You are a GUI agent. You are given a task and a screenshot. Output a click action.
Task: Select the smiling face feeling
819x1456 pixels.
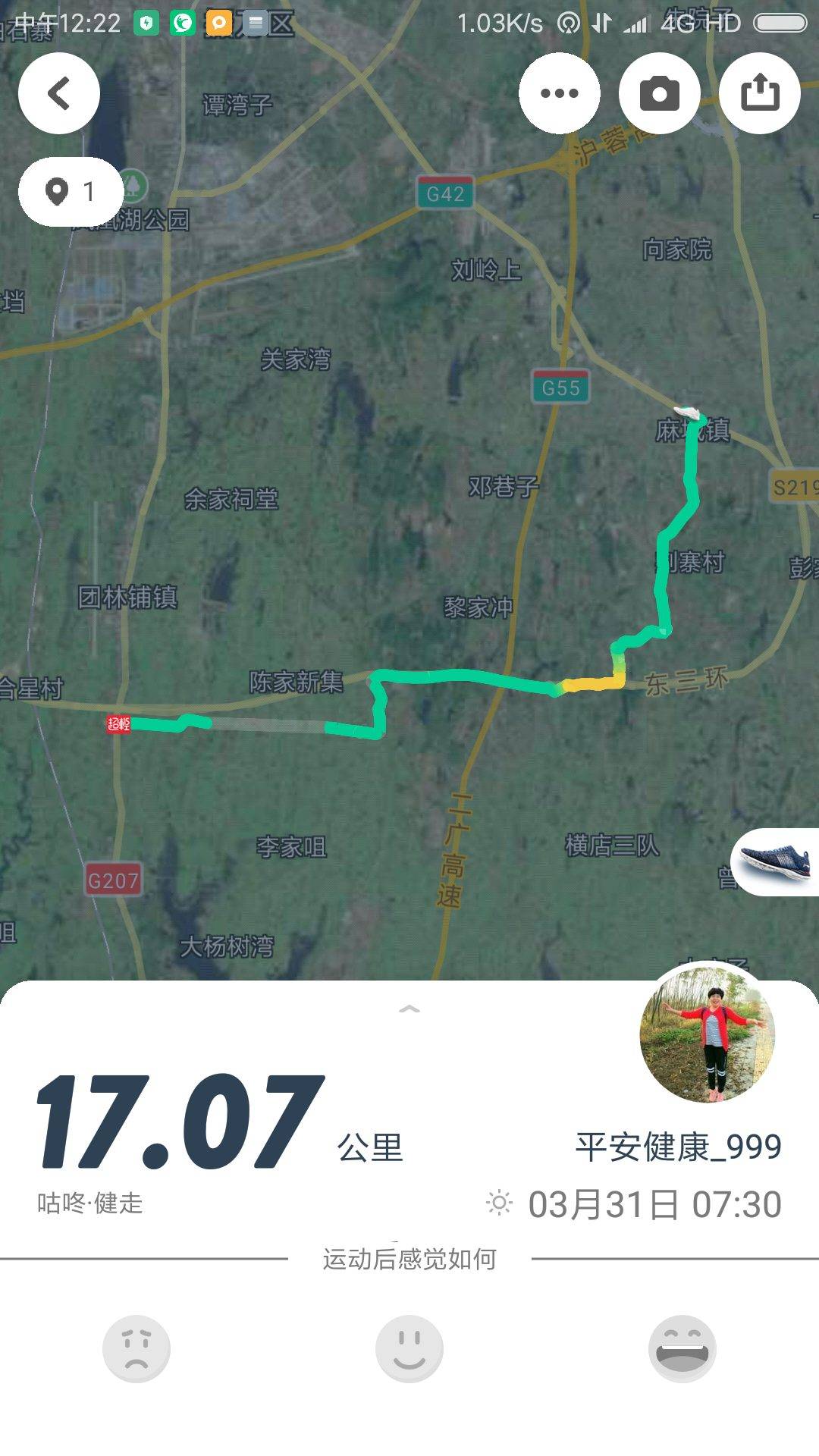pos(409,1348)
